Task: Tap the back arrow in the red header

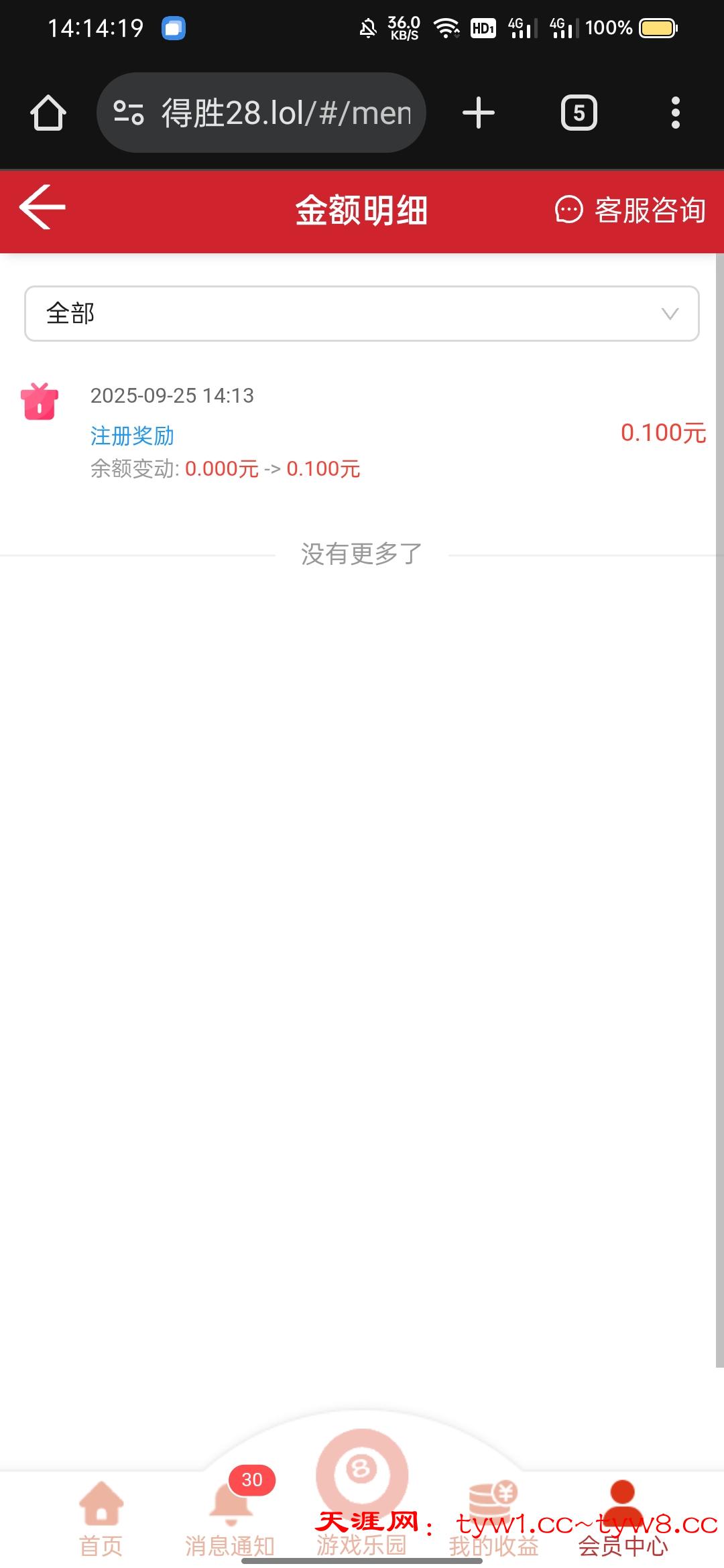Action: point(42,208)
